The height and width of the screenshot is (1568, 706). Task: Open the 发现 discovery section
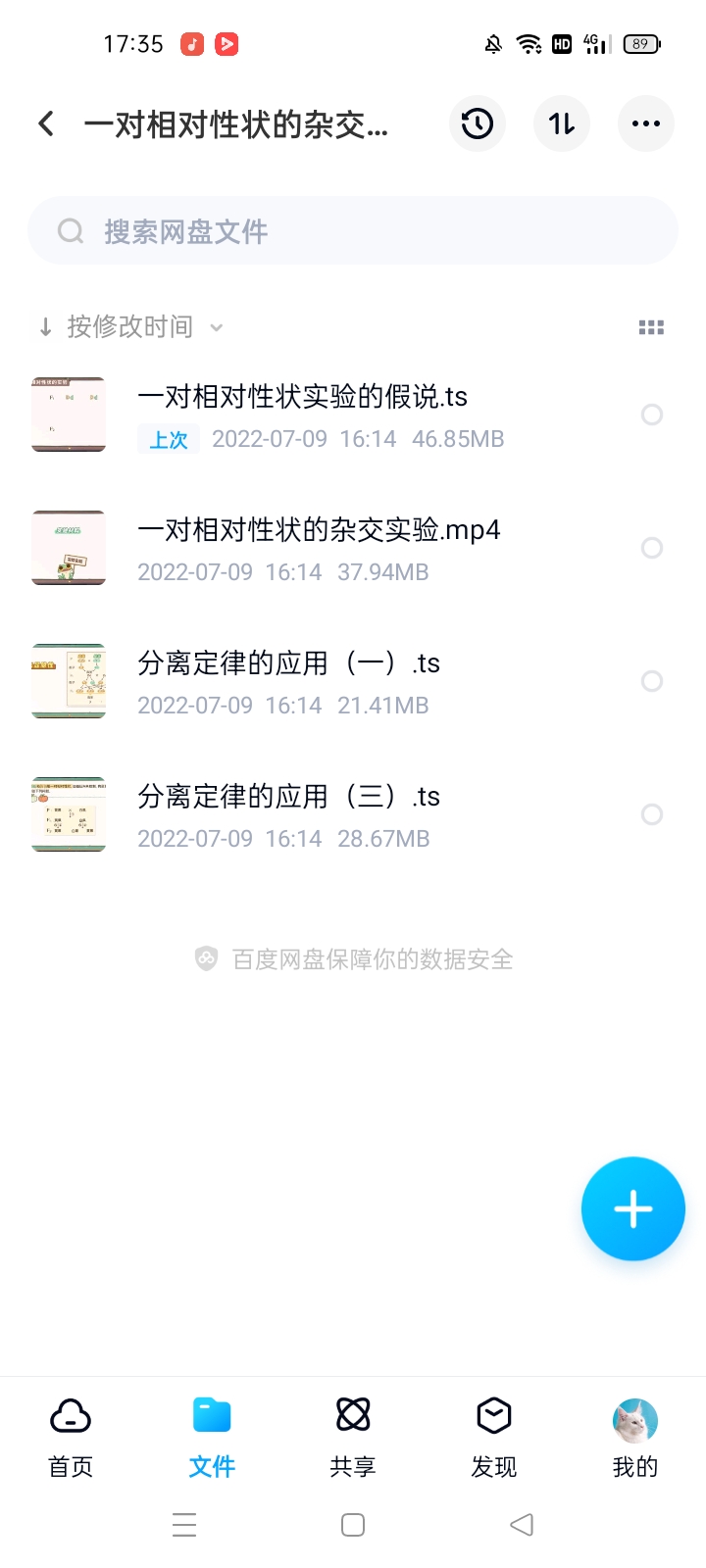(x=493, y=1436)
